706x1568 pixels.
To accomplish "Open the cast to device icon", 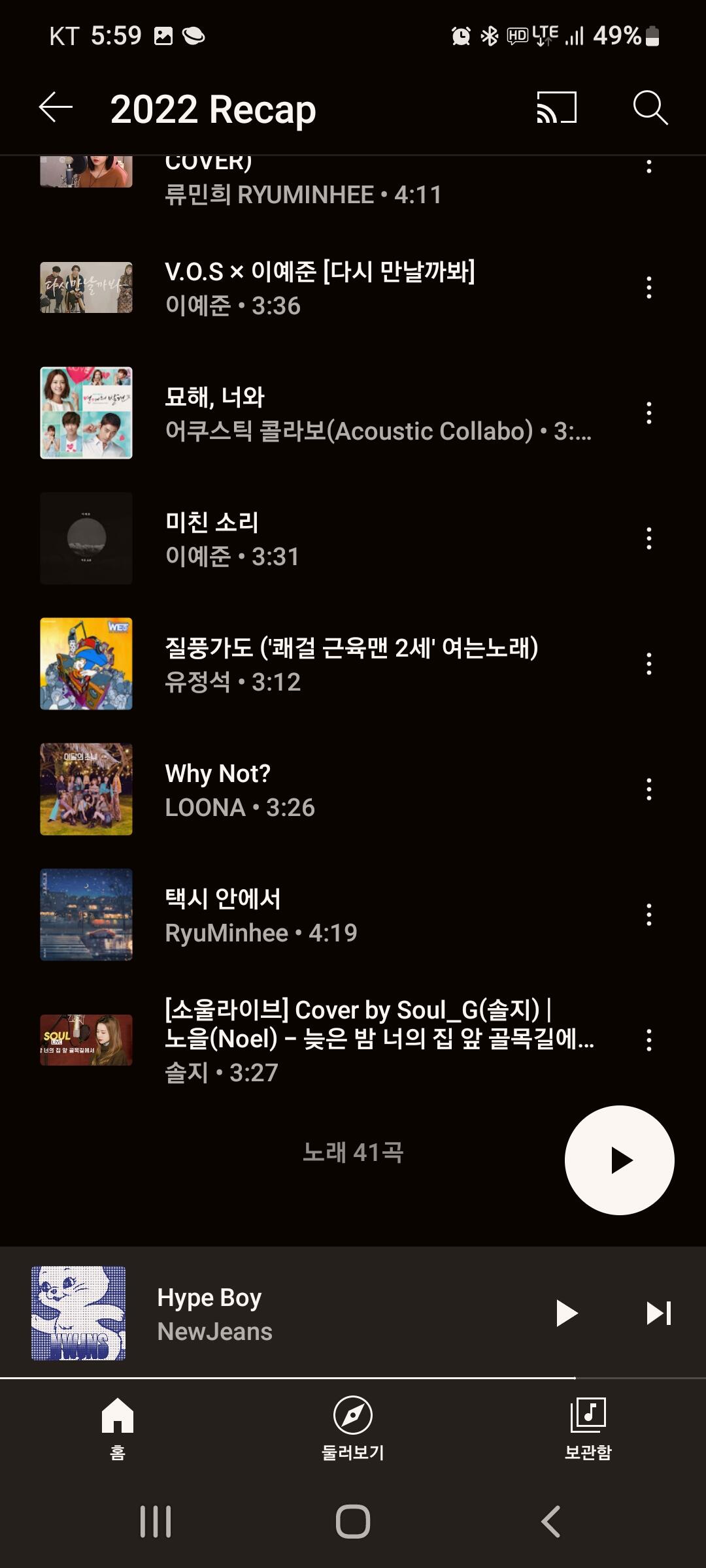I will (x=556, y=108).
